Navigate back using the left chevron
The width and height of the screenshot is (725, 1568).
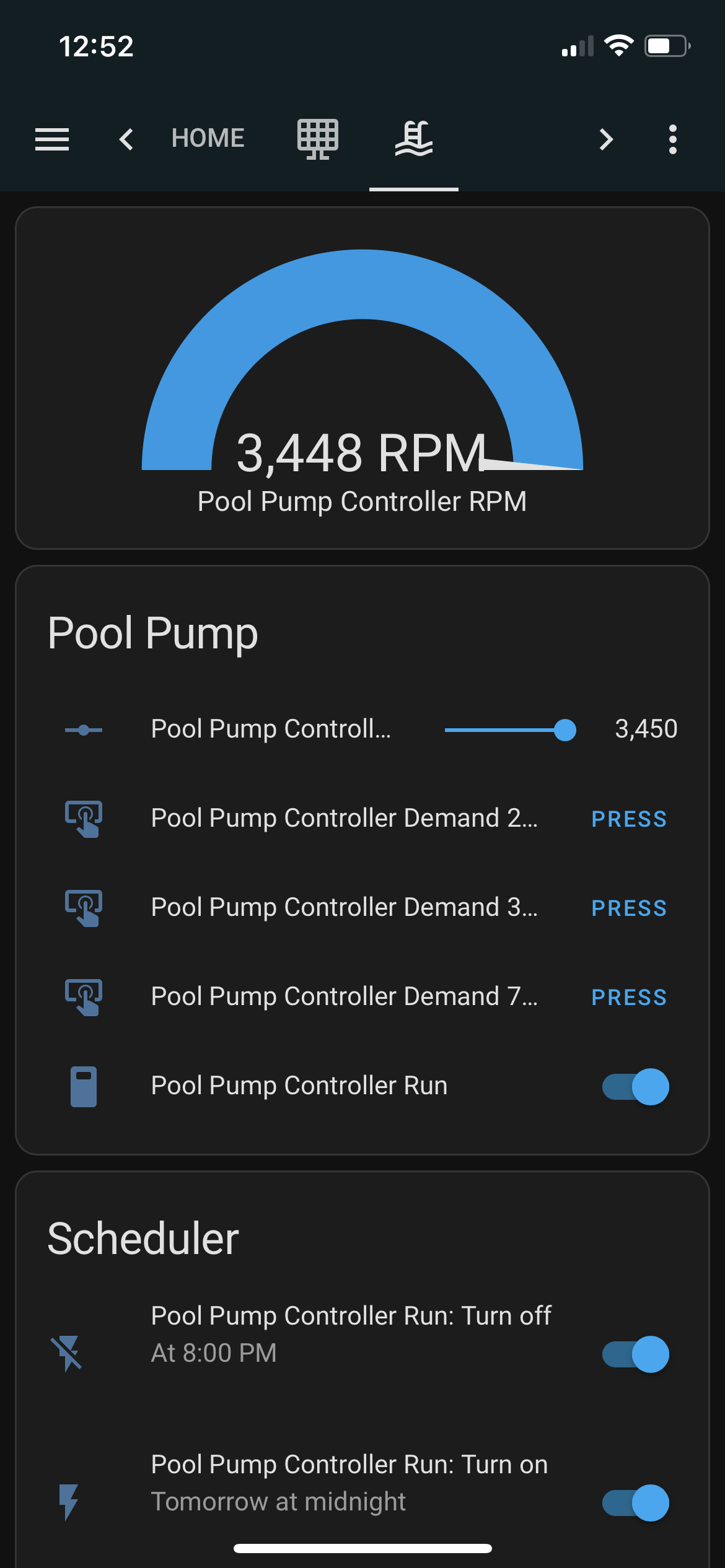tap(126, 139)
